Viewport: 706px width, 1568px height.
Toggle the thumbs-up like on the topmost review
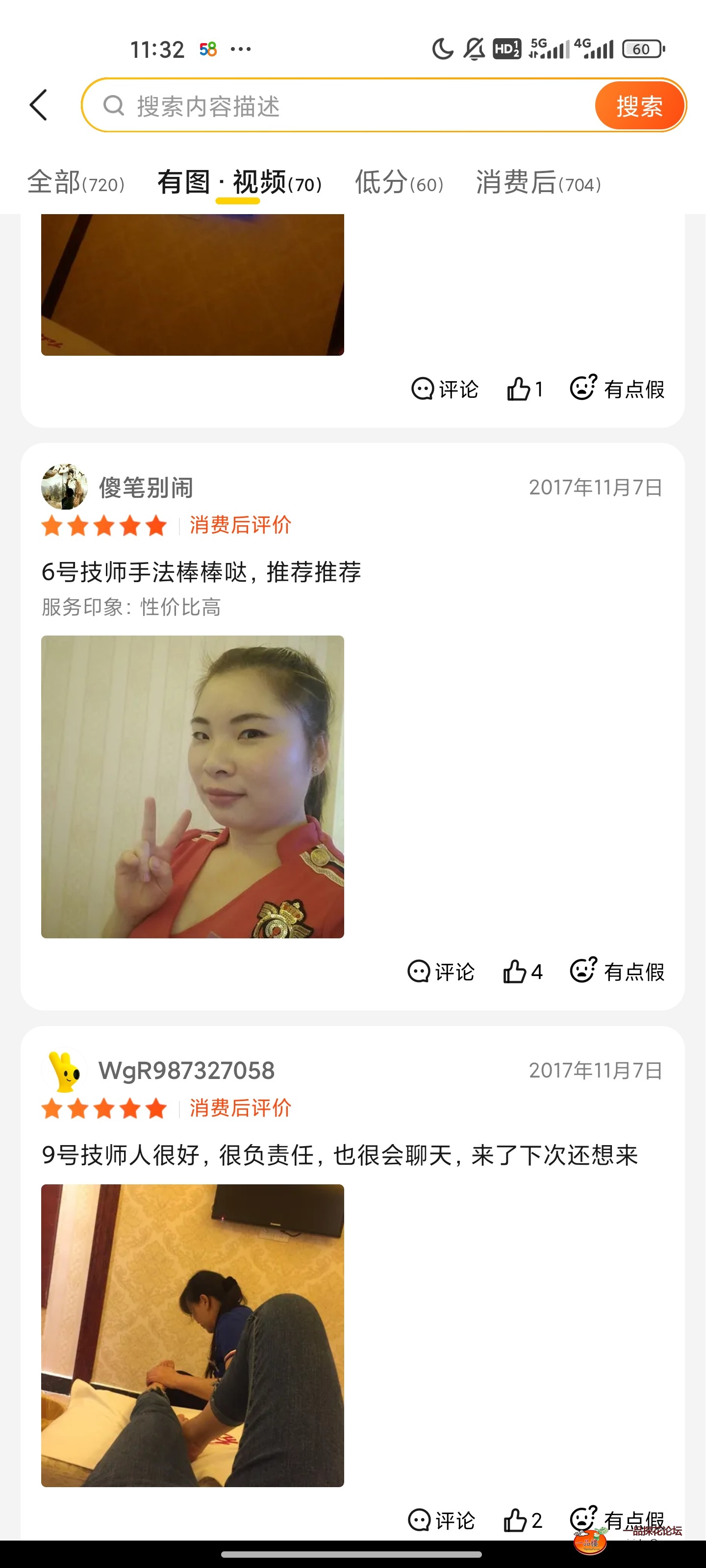click(518, 389)
